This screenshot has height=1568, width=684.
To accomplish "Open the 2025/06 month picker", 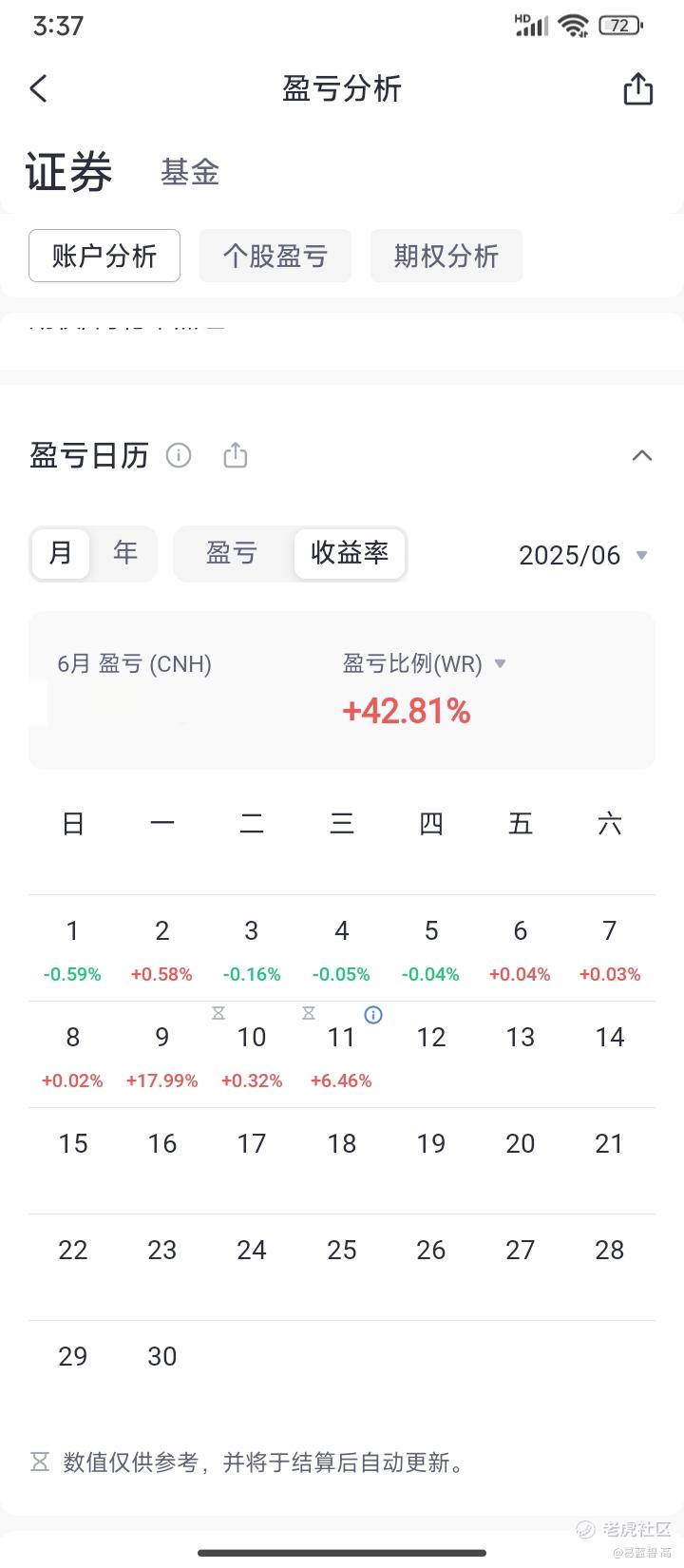I will [583, 555].
